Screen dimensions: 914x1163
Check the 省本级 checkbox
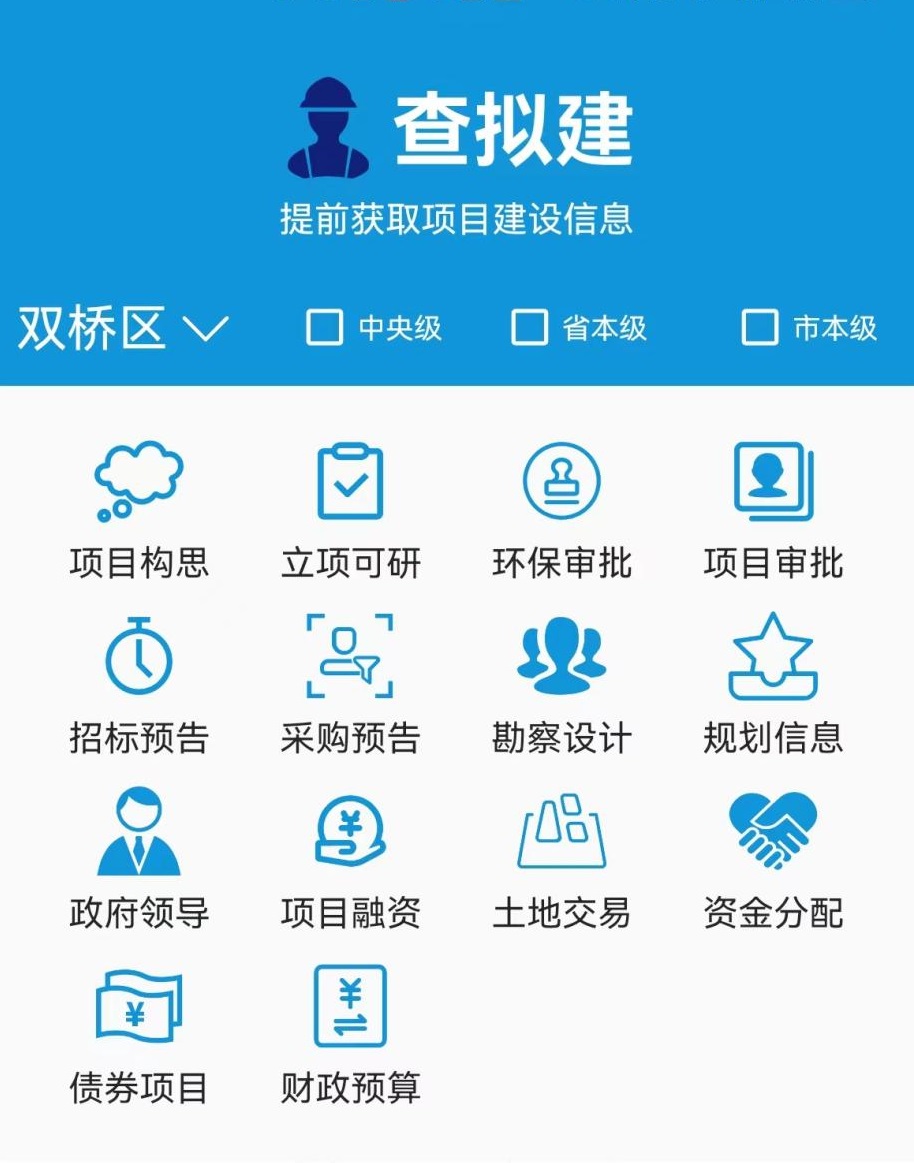click(x=529, y=327)
